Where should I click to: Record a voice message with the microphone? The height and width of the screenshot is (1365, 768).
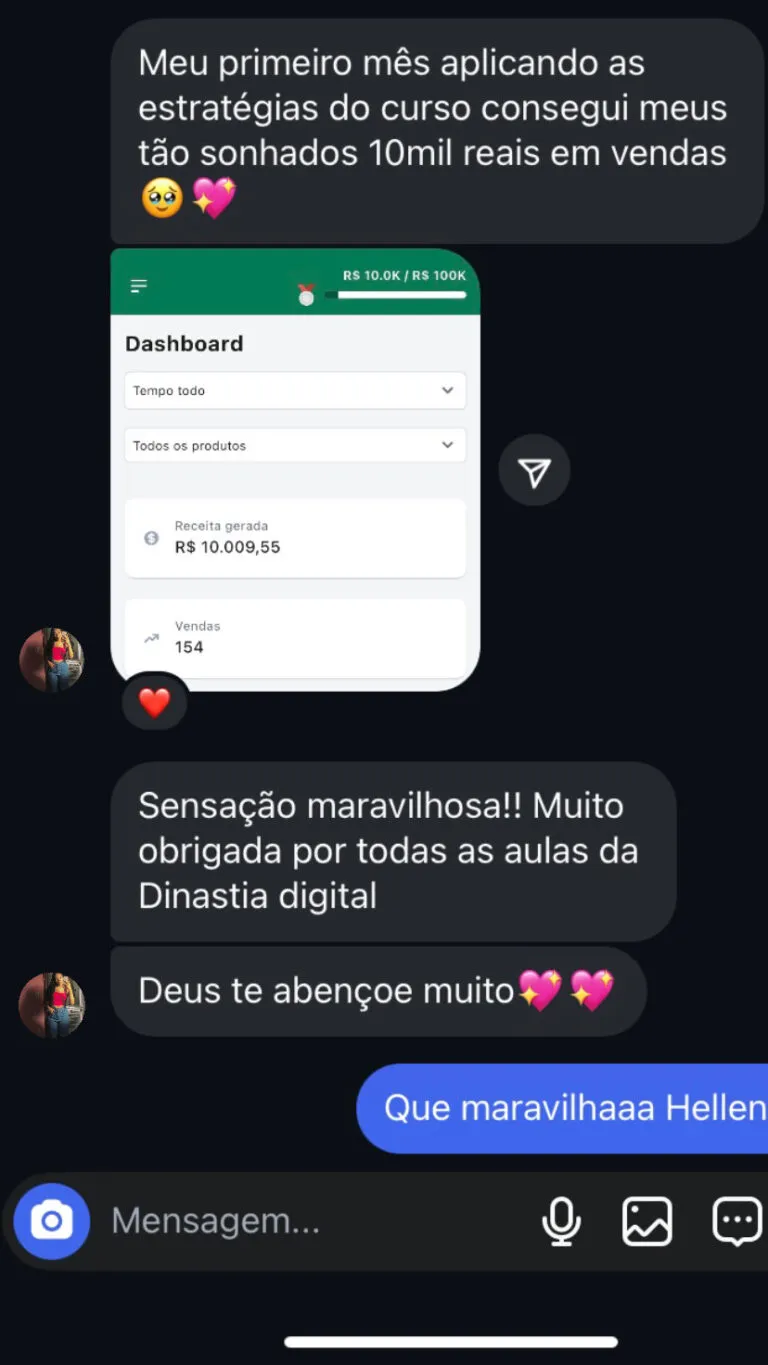pos(562,1221)
